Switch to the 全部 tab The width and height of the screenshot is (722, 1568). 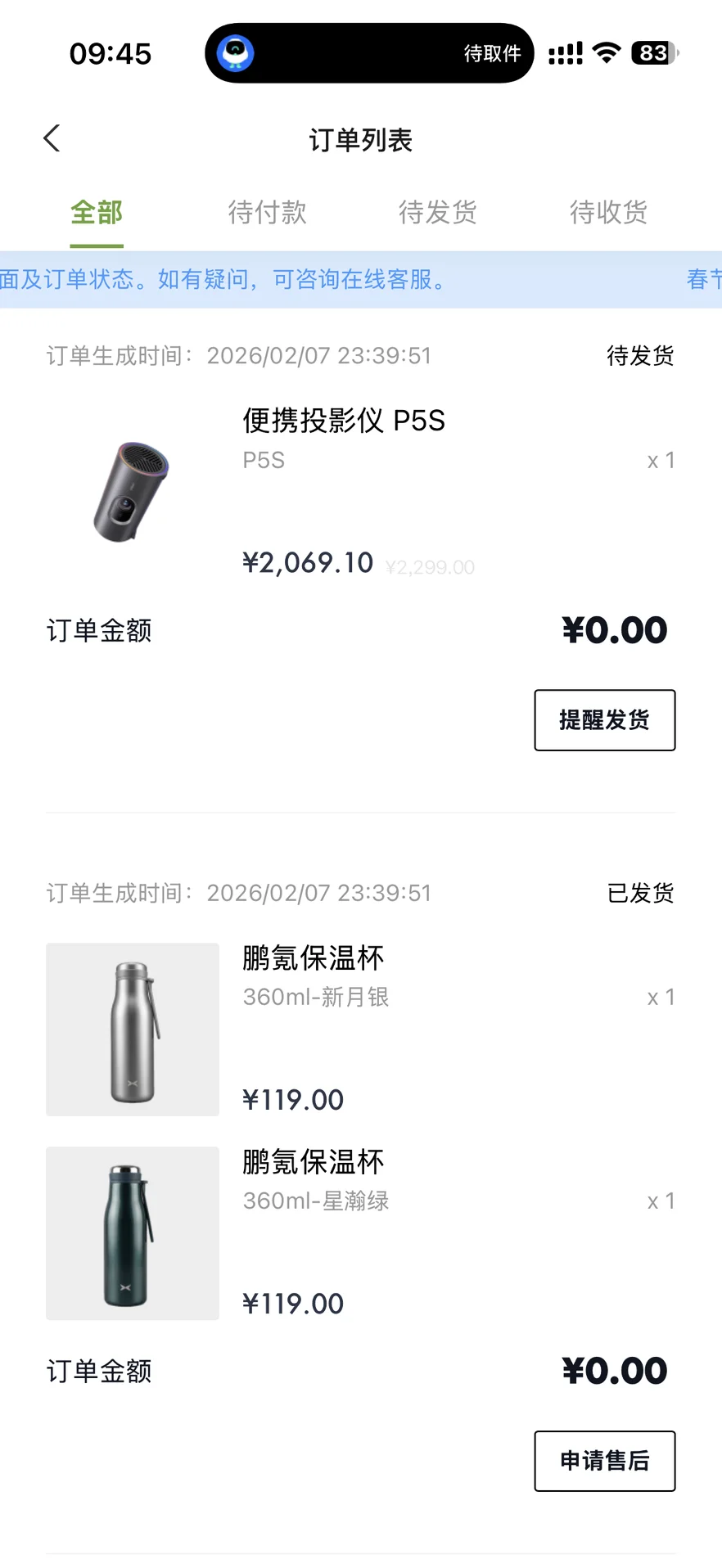pos(97,213)
